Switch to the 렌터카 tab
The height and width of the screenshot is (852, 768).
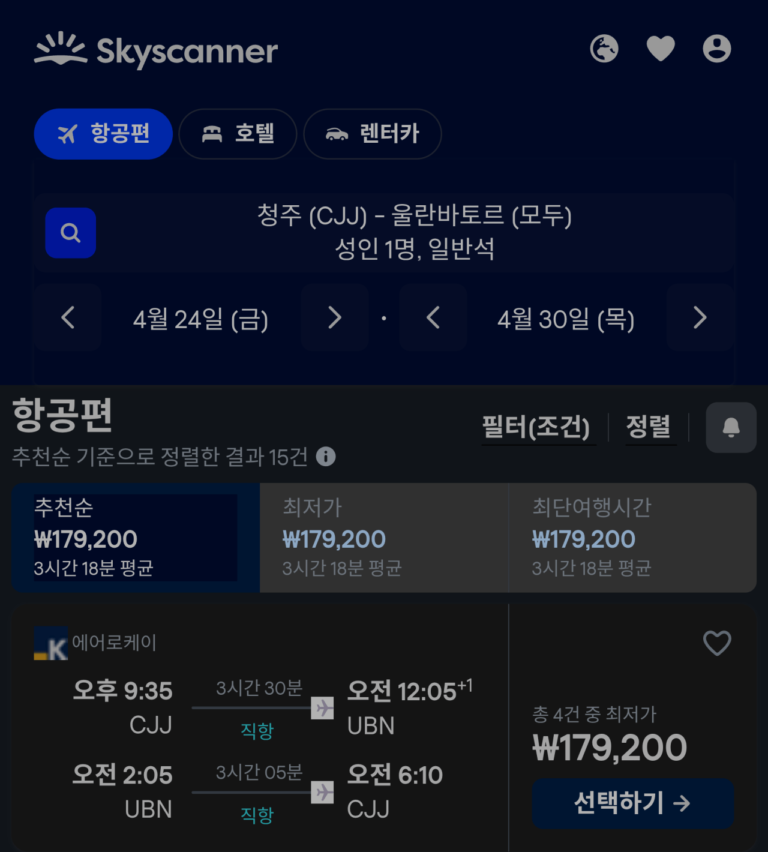click(x=372, y=134)
